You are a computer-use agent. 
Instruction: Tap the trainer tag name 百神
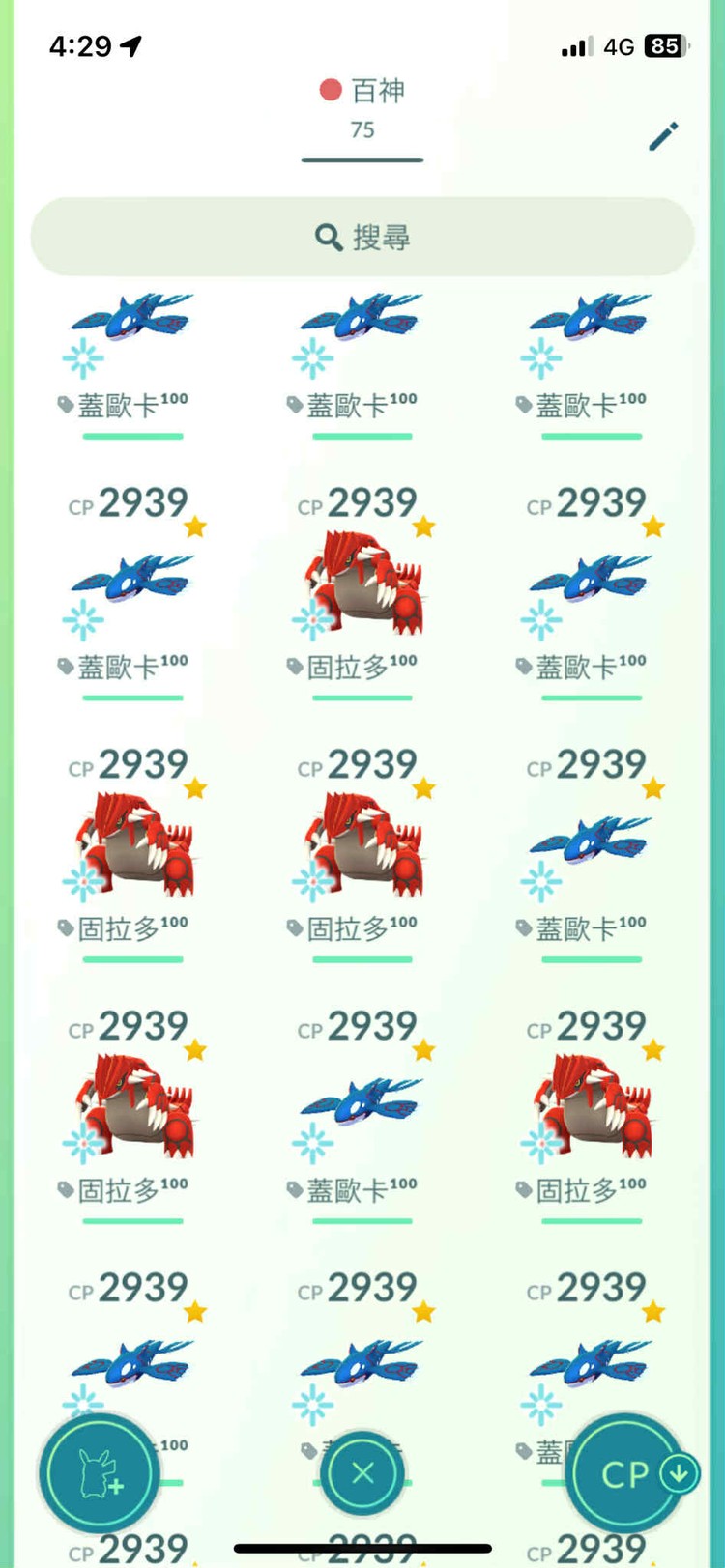click(380, 90)
